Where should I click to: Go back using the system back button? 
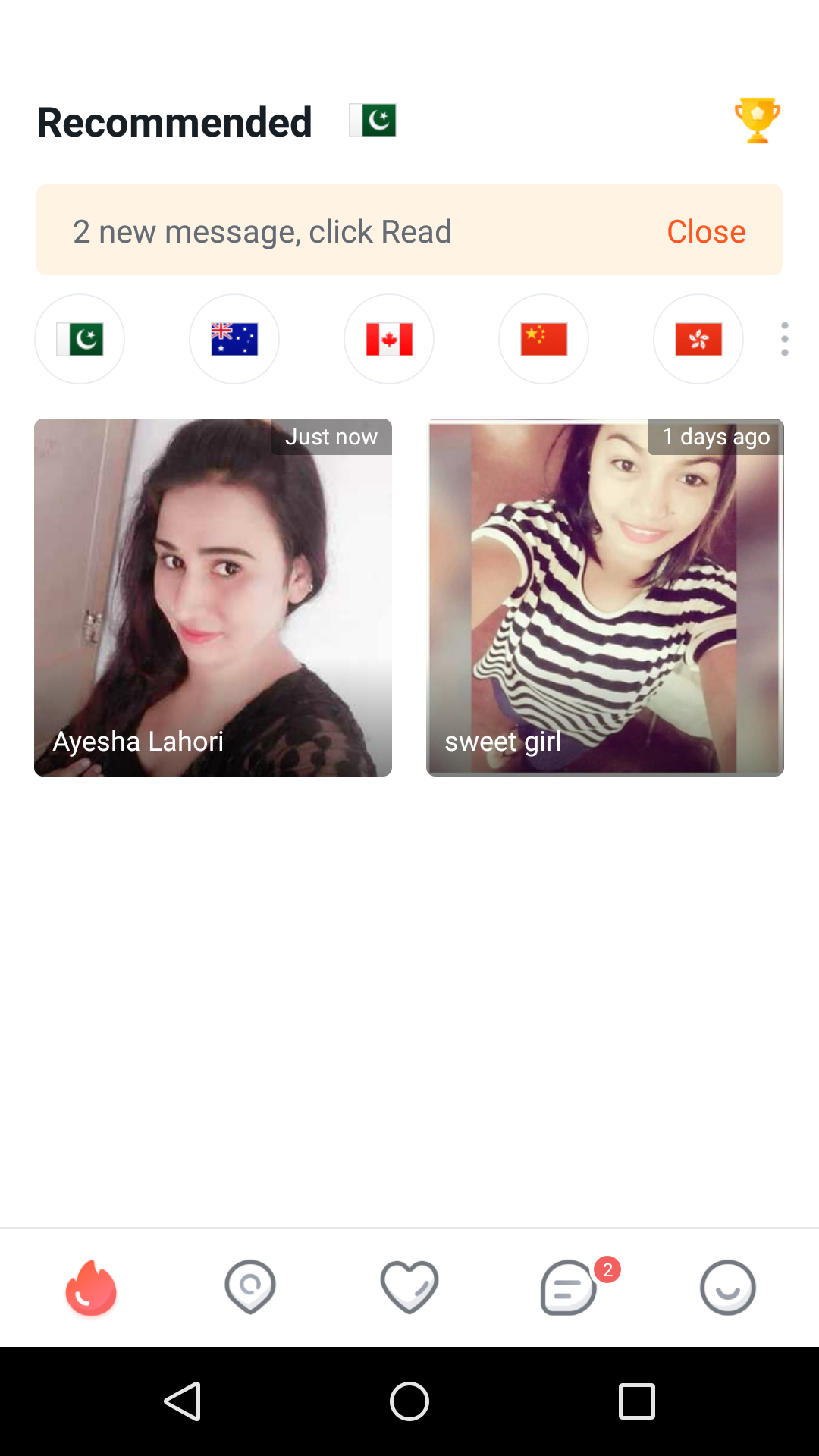coord(183,1401)
